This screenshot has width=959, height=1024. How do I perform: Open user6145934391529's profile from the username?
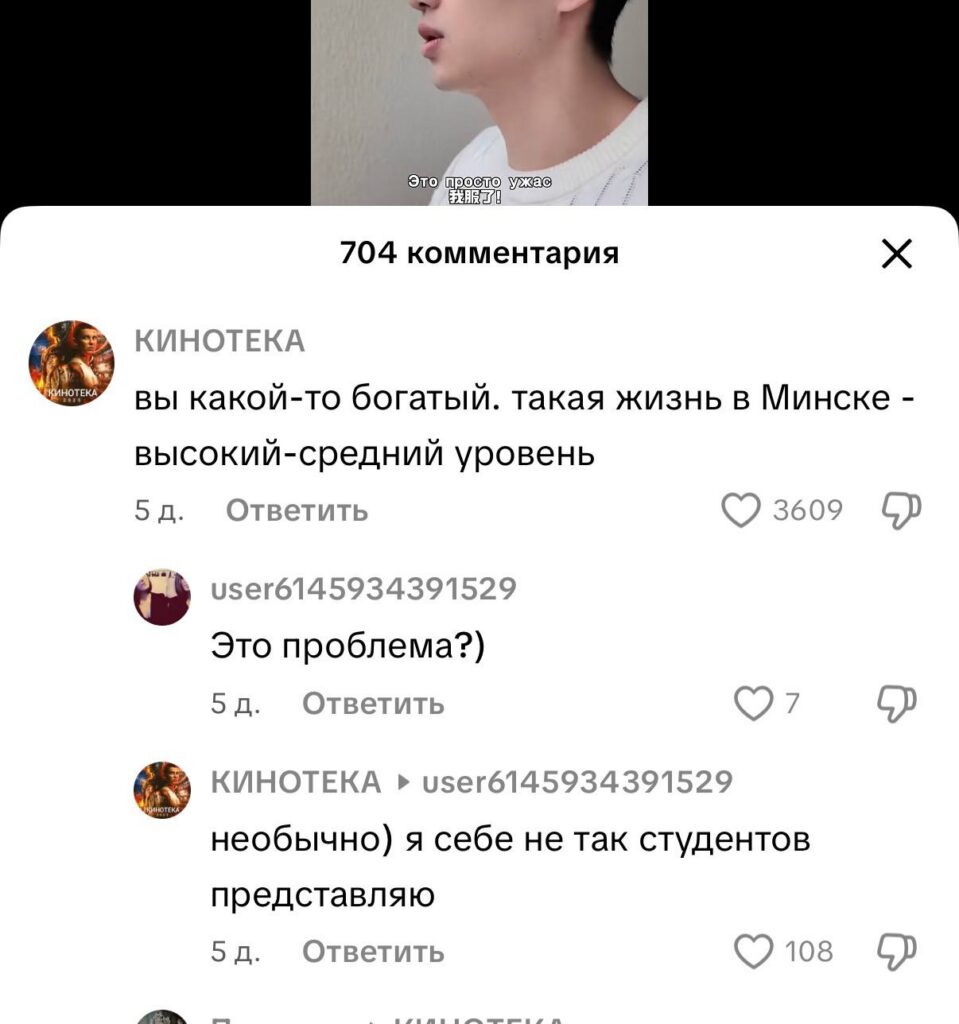364,588
